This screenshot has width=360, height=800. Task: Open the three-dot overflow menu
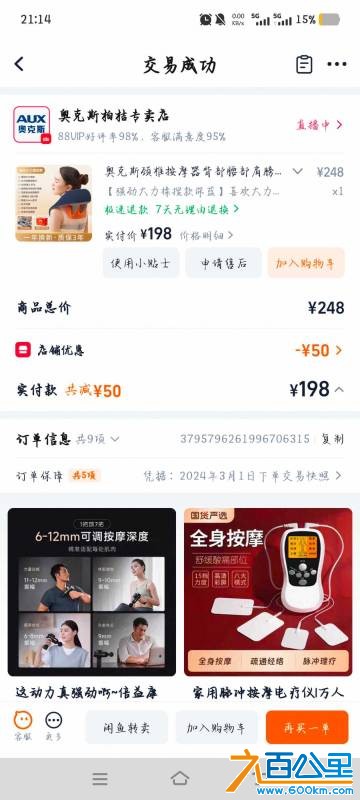tap(337, 64)
